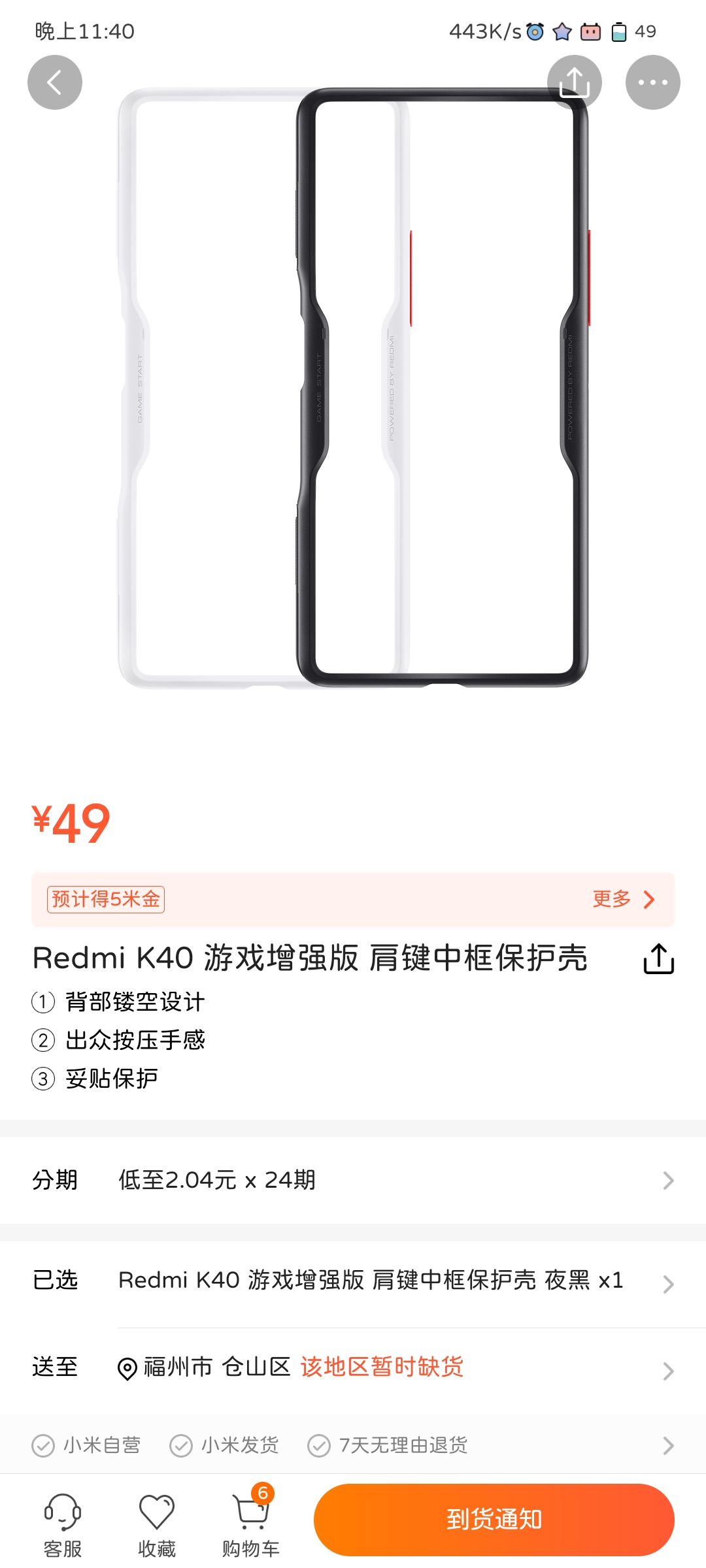The height and width of the screenshot is (1568, 706).
Task: Open the three-dot overflow menu
Action: [x=652, y=82]
